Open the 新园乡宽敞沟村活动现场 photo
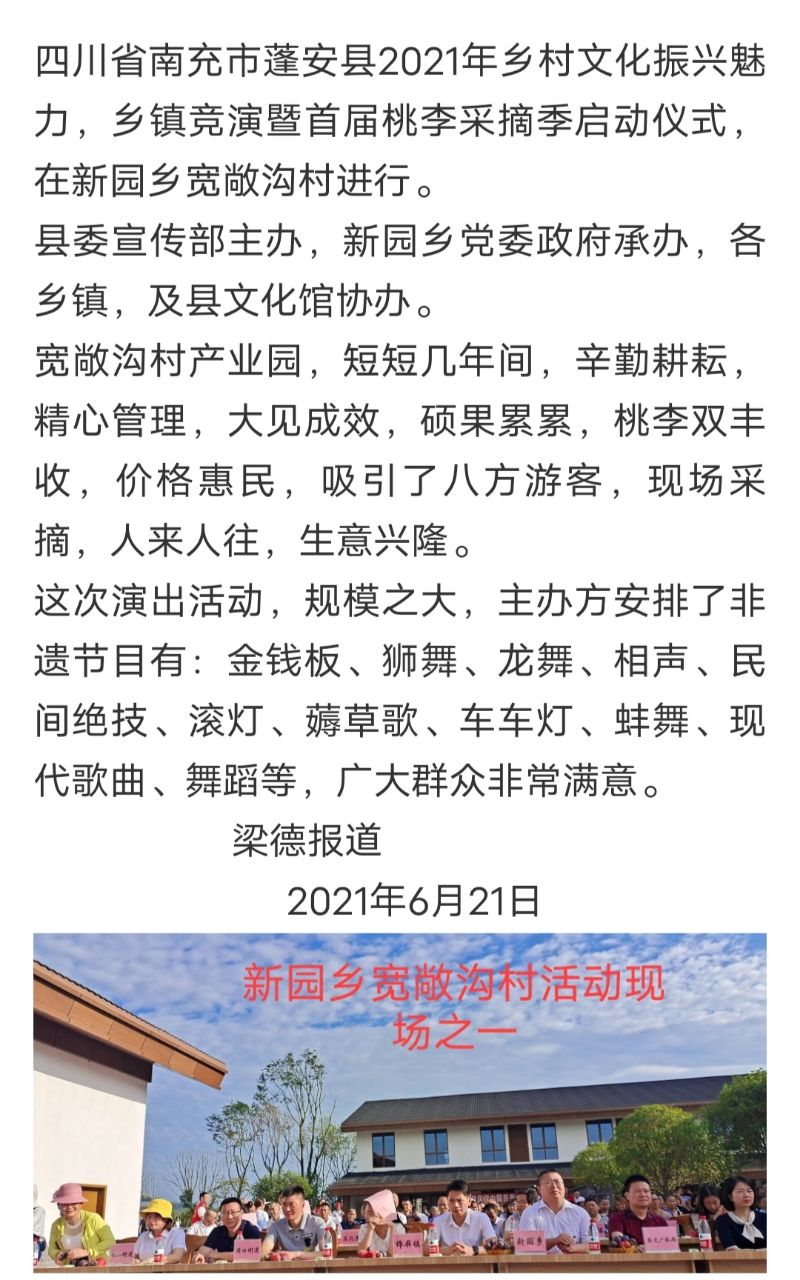The width and height of the screenshot is (800, 1280). point(400,1100)
